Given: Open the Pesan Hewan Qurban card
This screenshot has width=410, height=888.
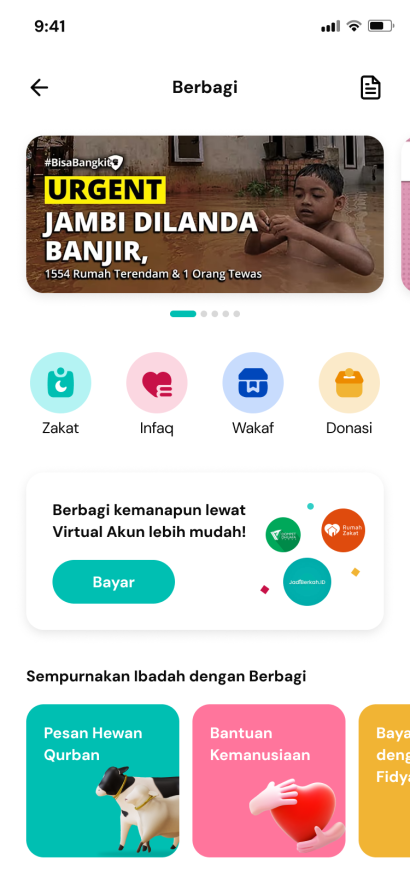Looking at the screenshot, I should (x=102, y=780).
